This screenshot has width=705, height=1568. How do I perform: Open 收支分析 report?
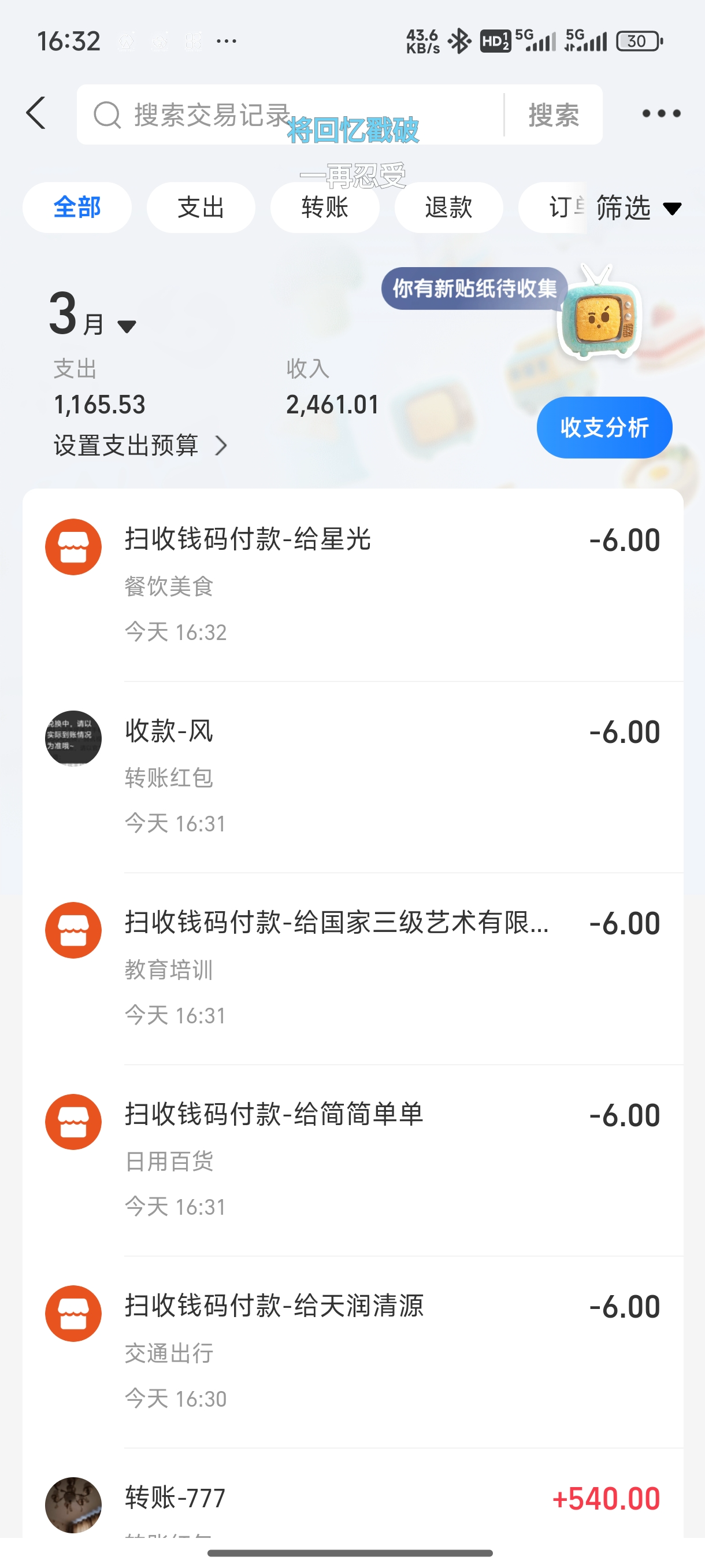604,427
